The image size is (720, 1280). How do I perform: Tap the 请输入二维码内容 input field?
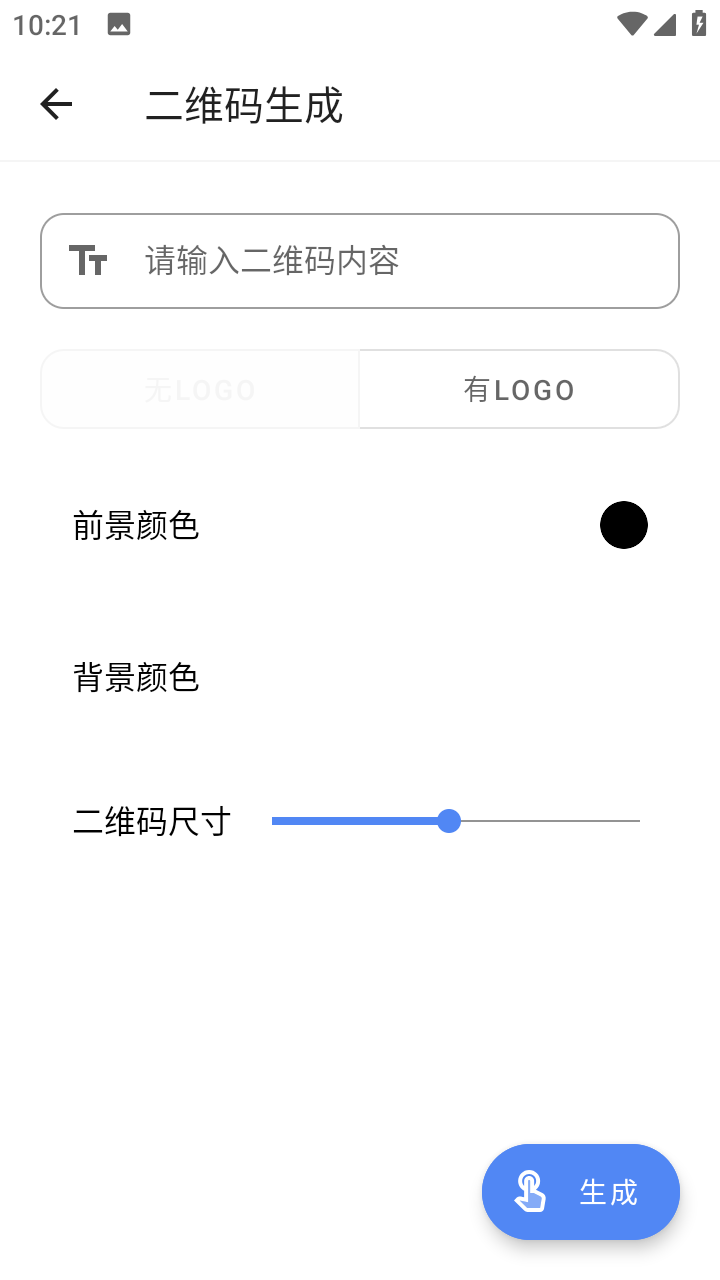[360, 261]
